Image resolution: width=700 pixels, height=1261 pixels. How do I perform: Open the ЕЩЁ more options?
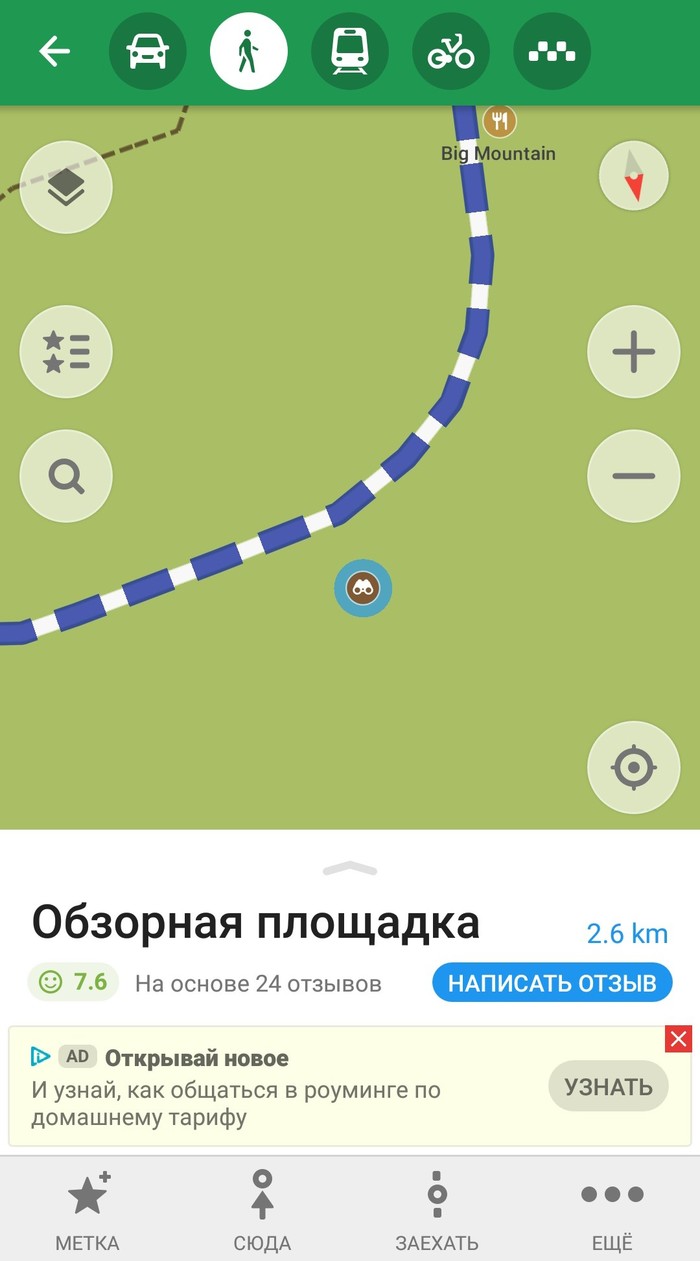612,1211
